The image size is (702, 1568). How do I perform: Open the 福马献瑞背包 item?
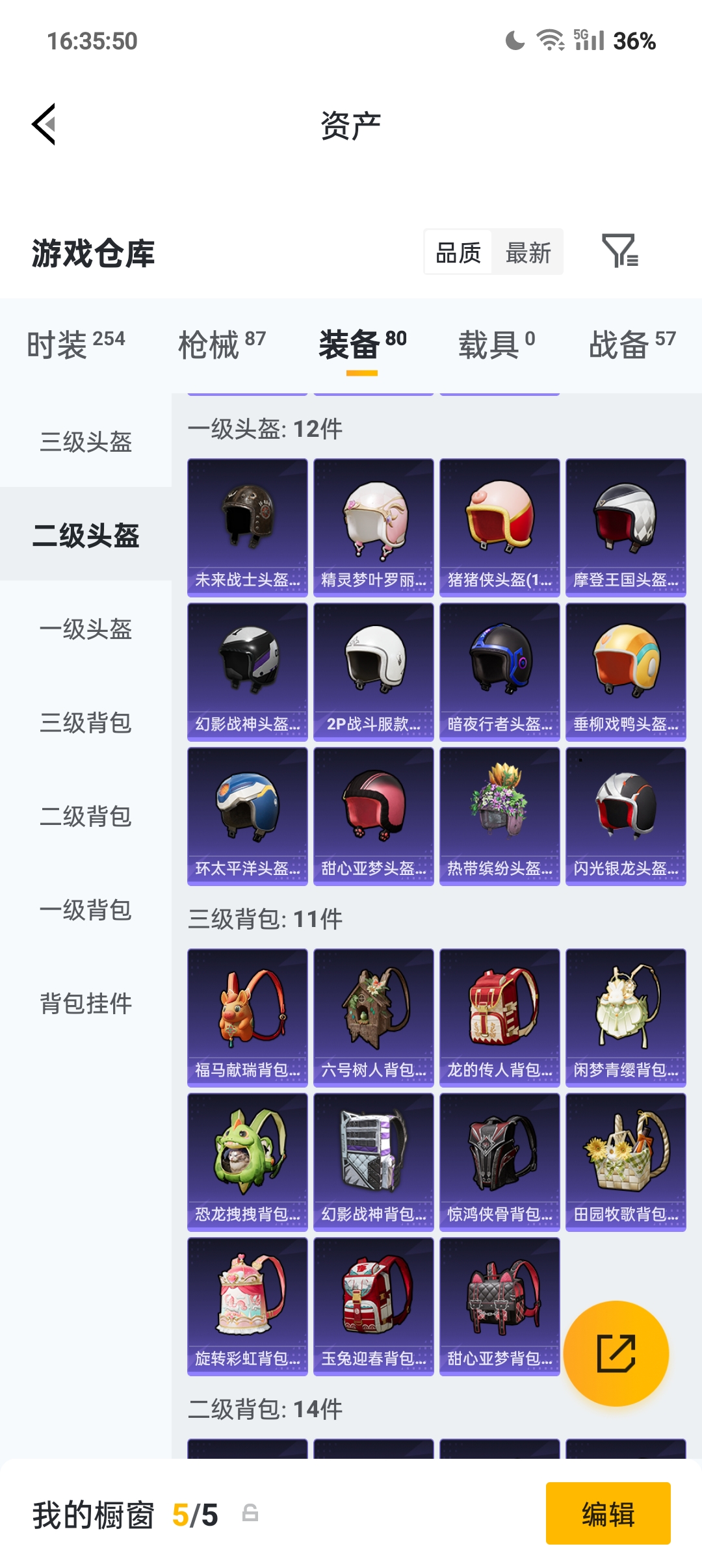coord(248,1017)
